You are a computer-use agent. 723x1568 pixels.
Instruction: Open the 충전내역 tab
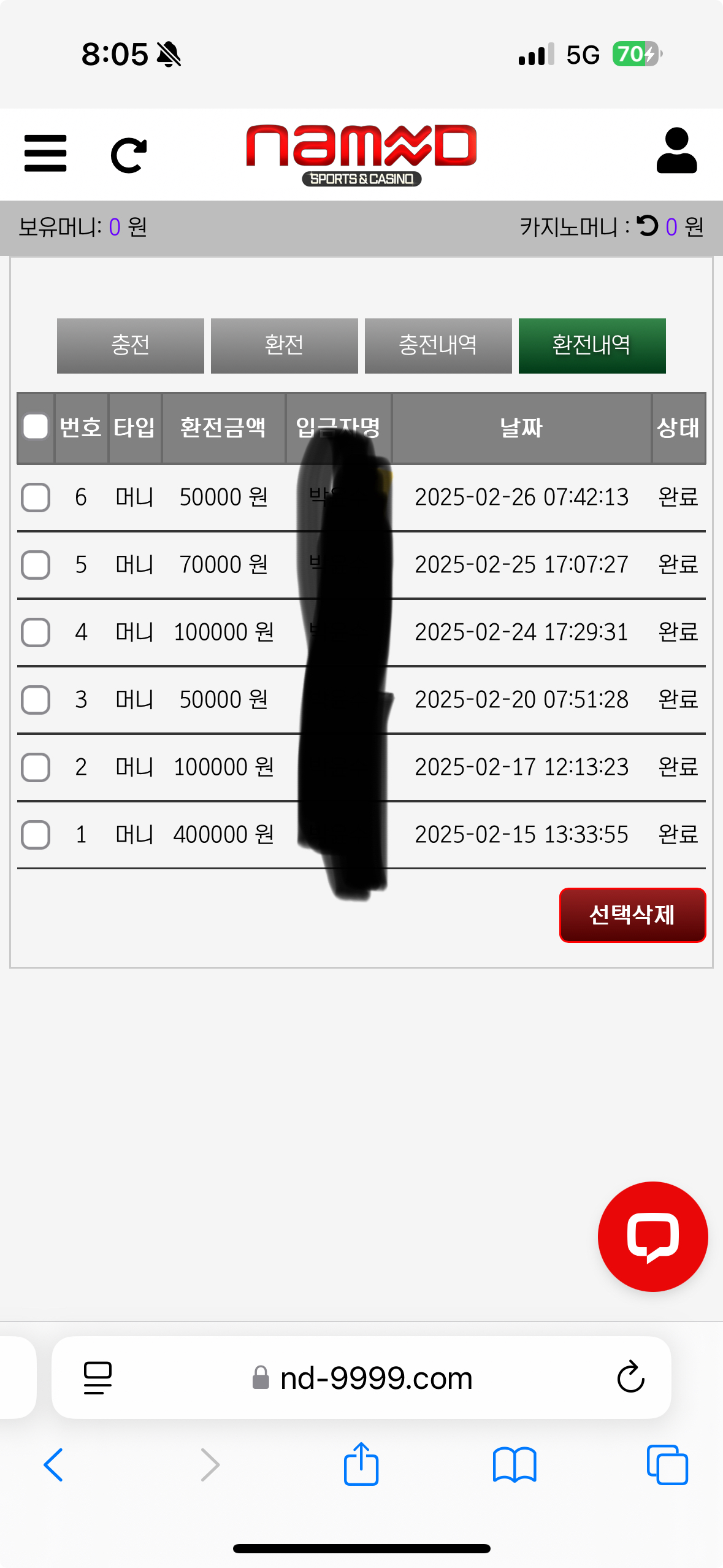tap(438, 345)
